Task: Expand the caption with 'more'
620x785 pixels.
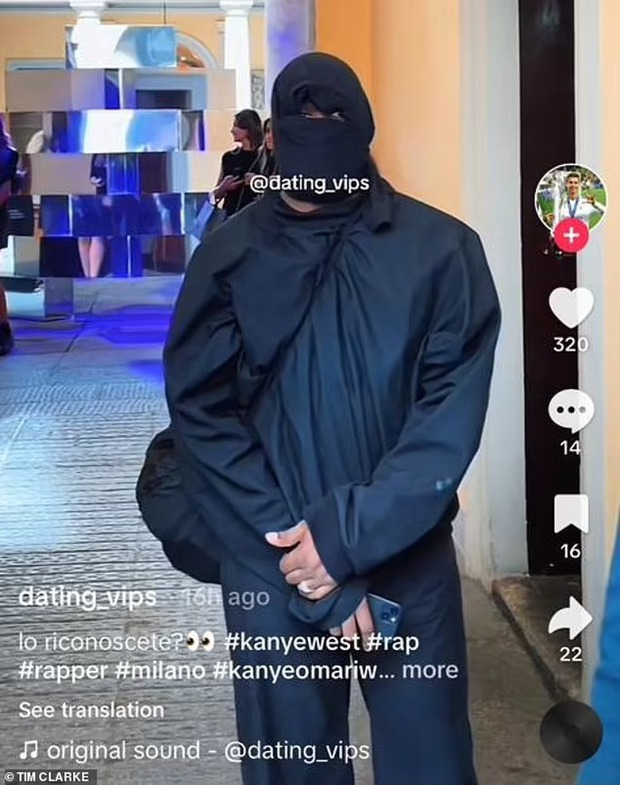Action: coord(430,670)
